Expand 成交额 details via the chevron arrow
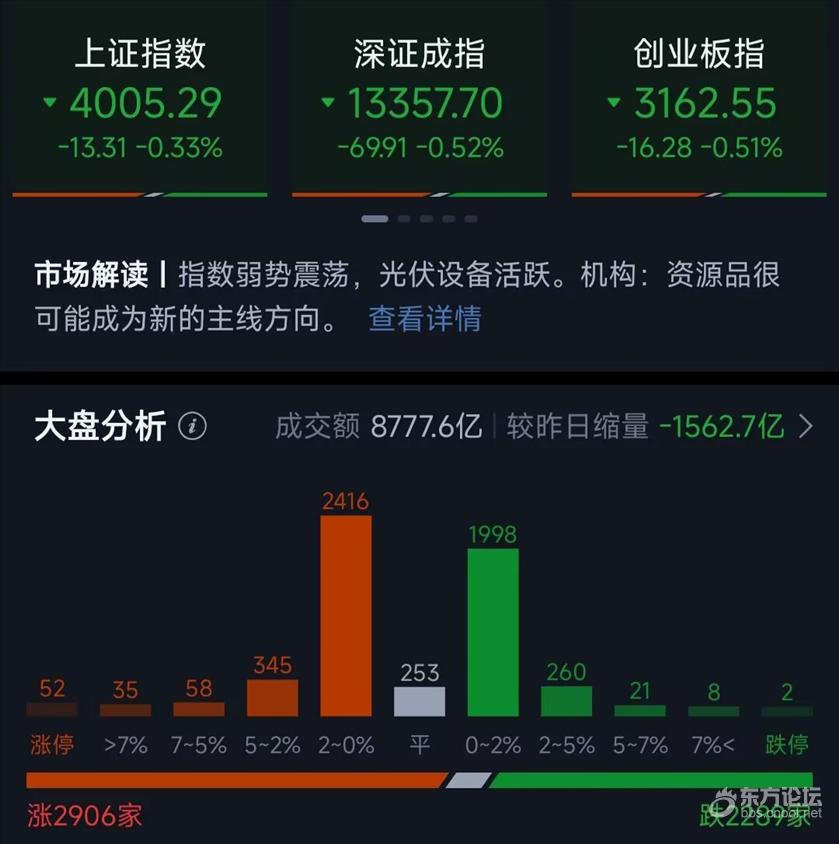This screenshot has width=839, height=844. pyautogui.click(x=806, y=427)
